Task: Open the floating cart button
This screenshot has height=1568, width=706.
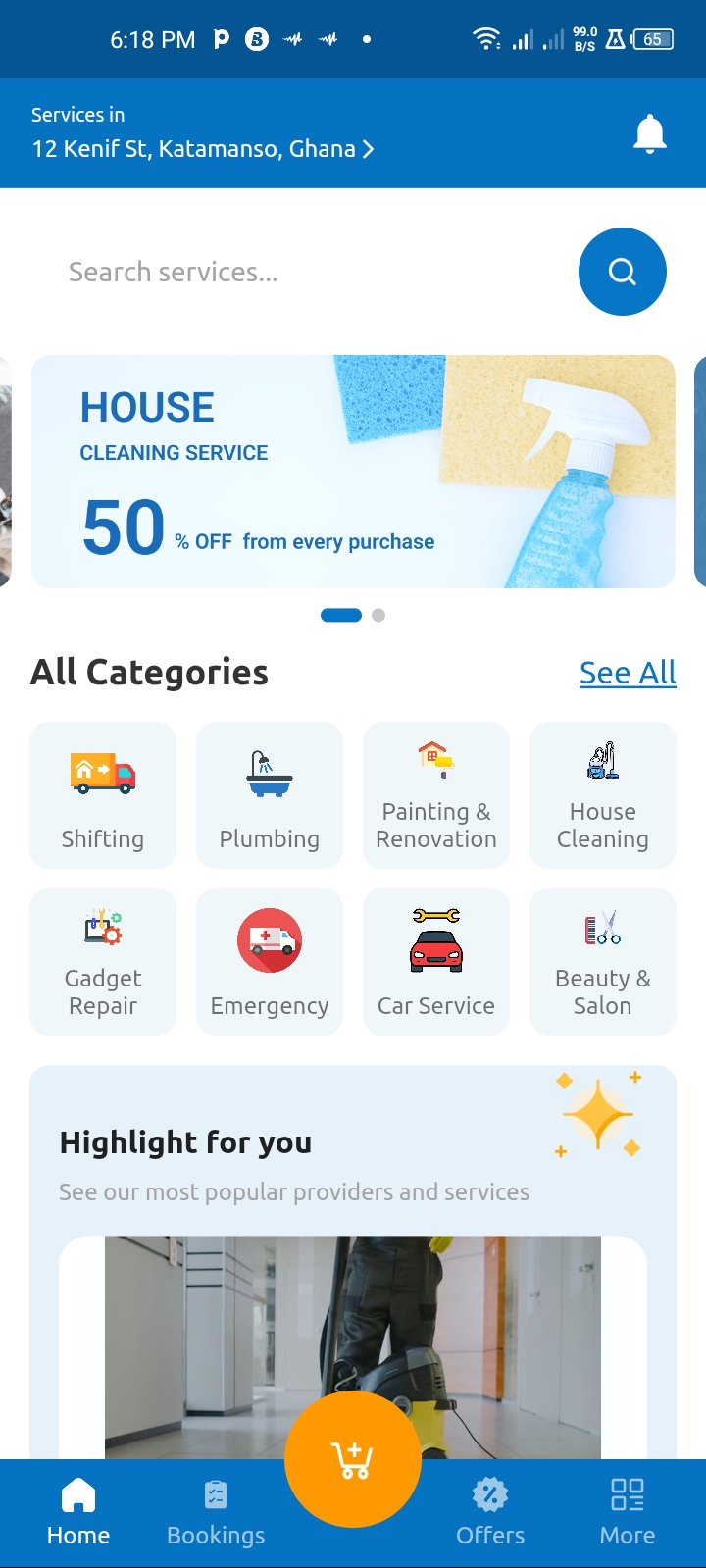Action: tap(352, 1458)
